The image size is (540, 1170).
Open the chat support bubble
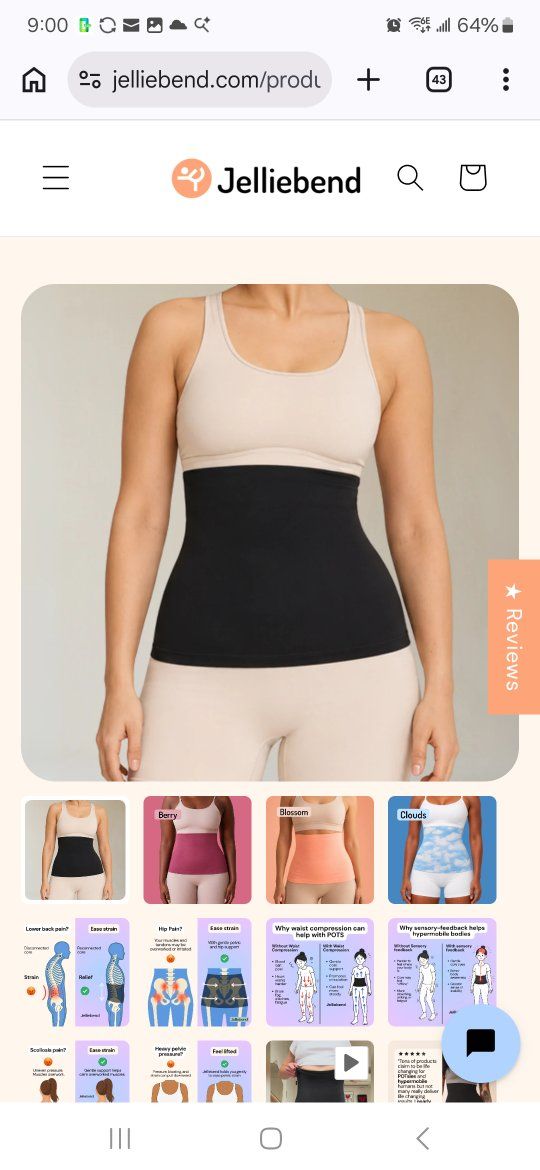480,1042
